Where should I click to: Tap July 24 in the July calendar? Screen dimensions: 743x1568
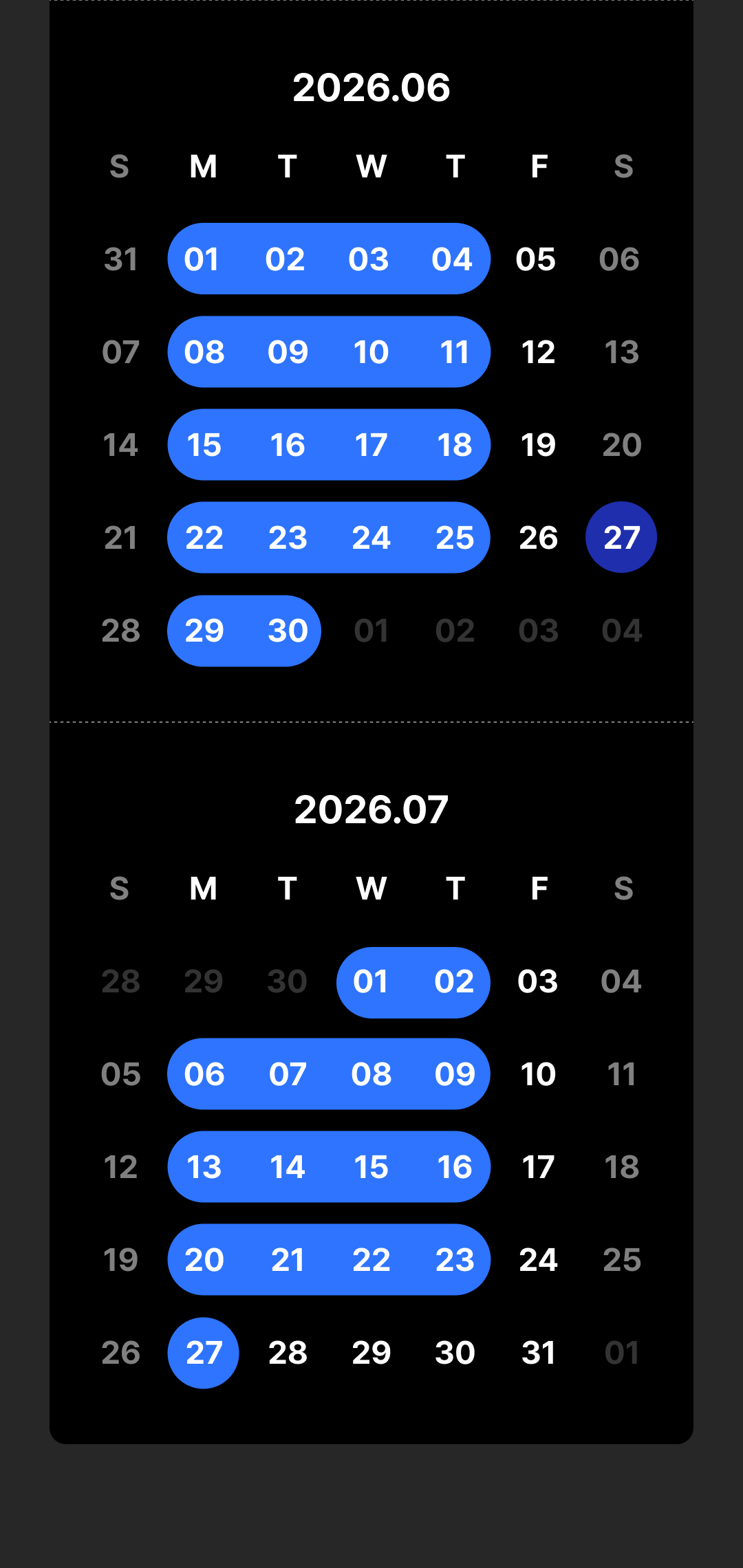pyautogui.click(x=538, y=1260)
